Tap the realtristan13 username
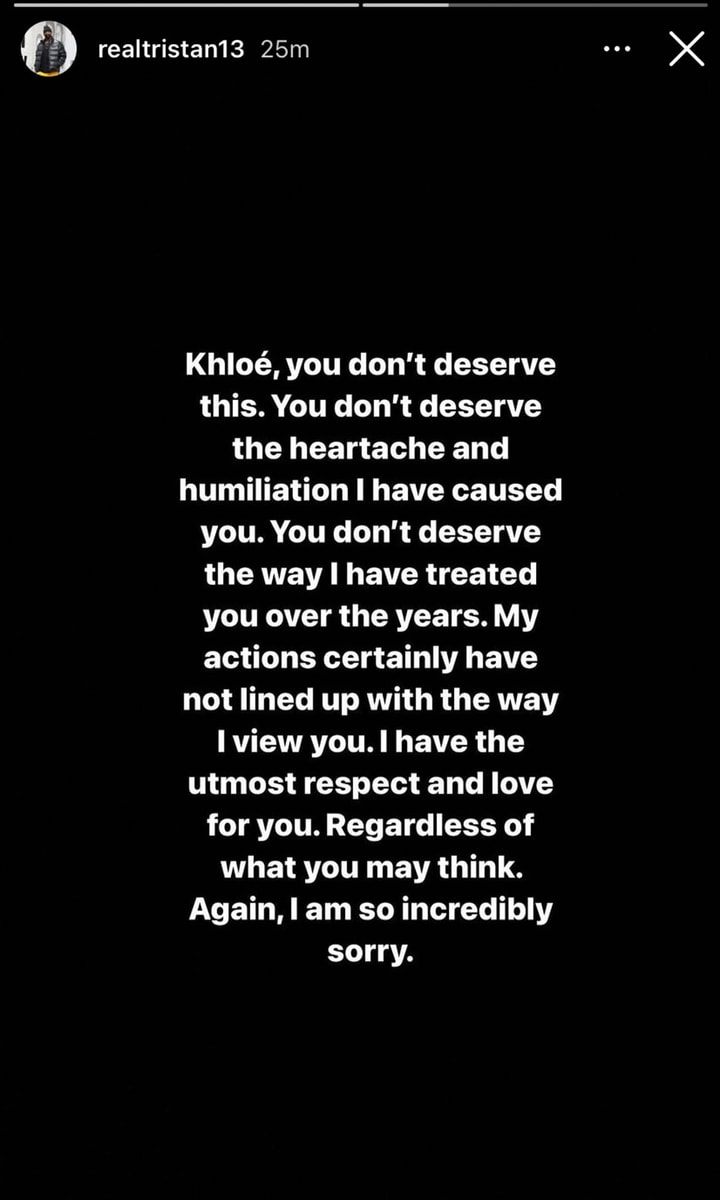 (x=171, y=50)
